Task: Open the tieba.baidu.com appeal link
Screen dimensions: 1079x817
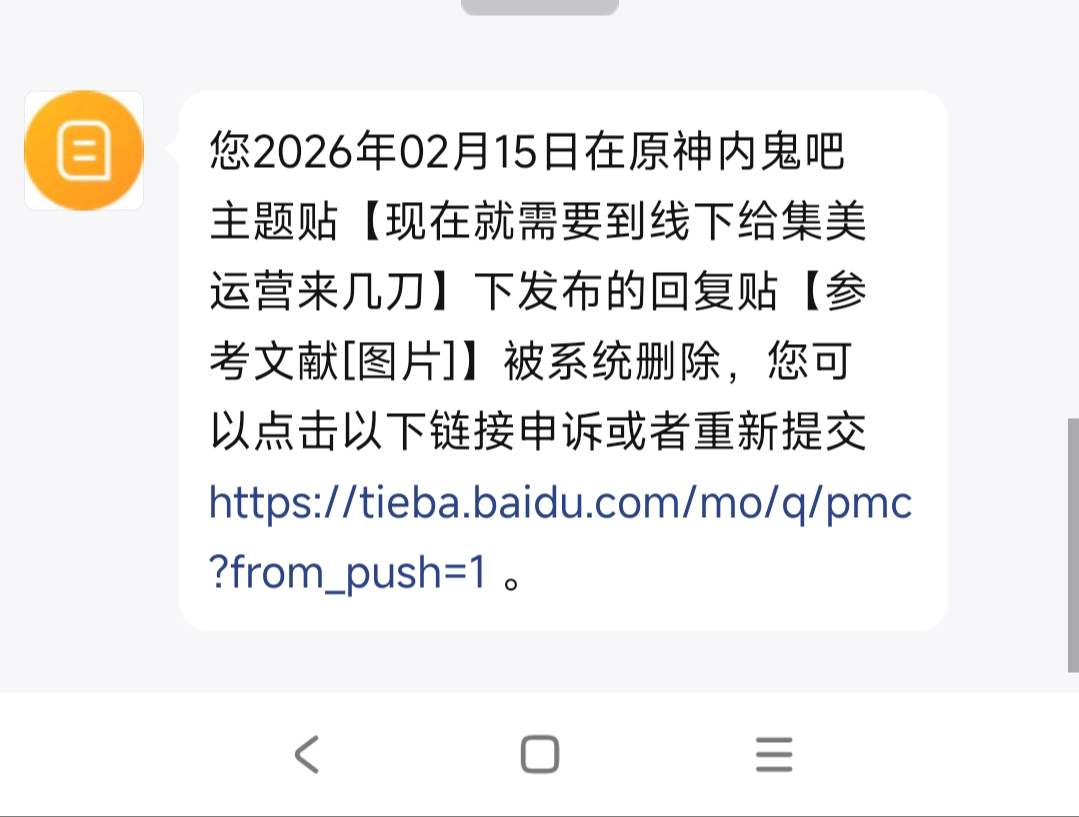Action: (560, 504)
